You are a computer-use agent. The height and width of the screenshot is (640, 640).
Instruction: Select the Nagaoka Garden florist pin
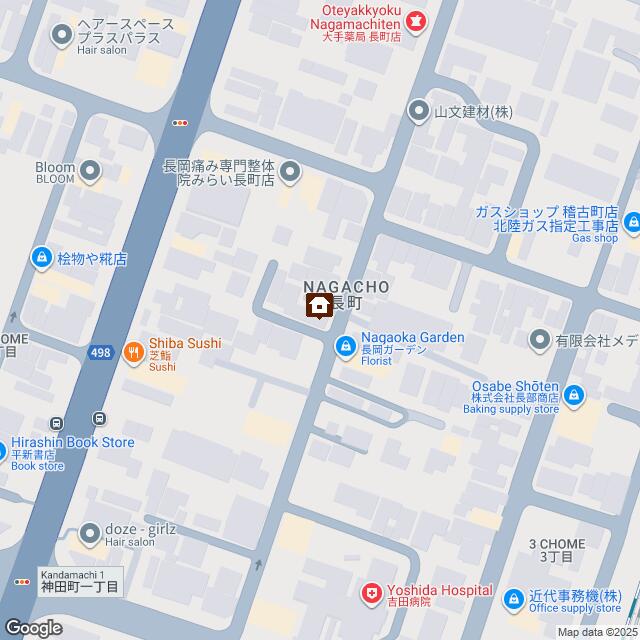coord(344,346)
